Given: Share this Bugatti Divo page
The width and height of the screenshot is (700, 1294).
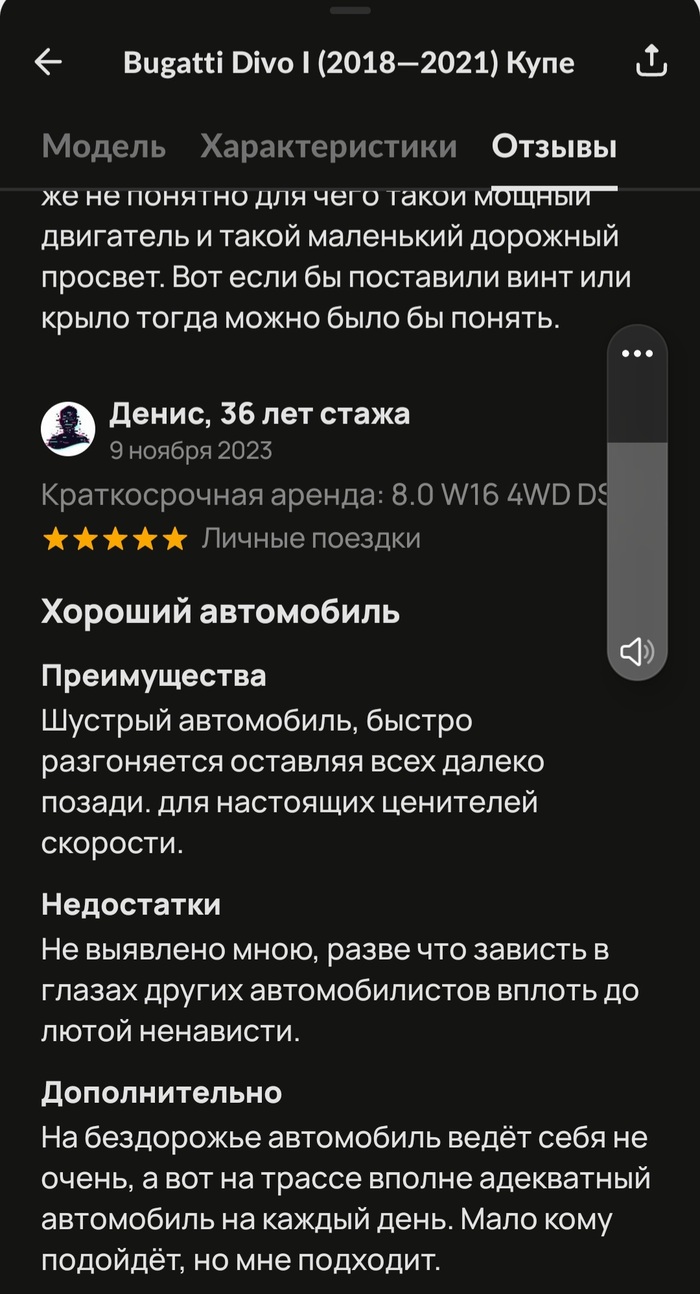Looking at the screenshot, I should coord(651,62).
